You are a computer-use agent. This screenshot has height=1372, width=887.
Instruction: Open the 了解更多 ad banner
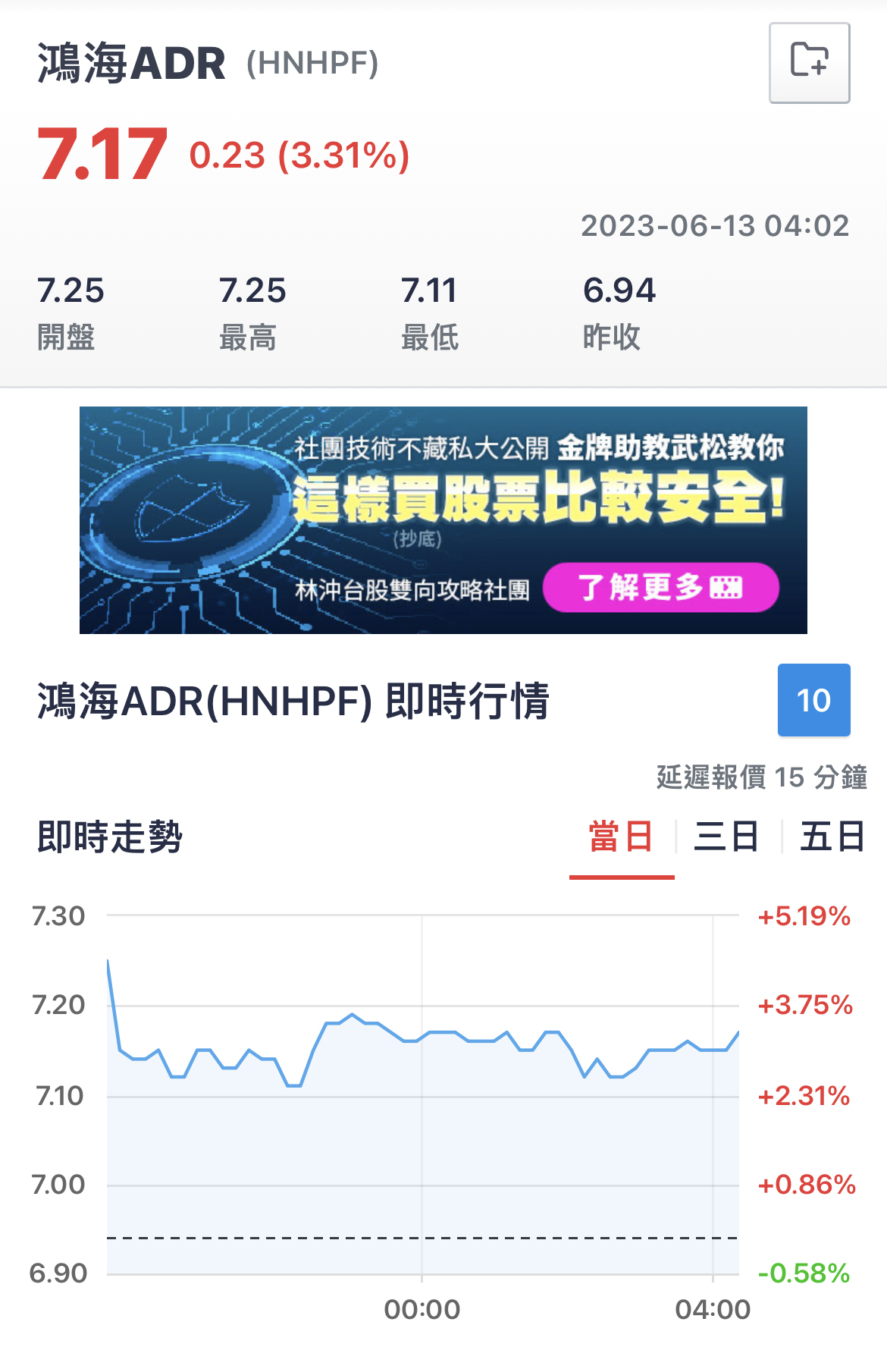660,587
